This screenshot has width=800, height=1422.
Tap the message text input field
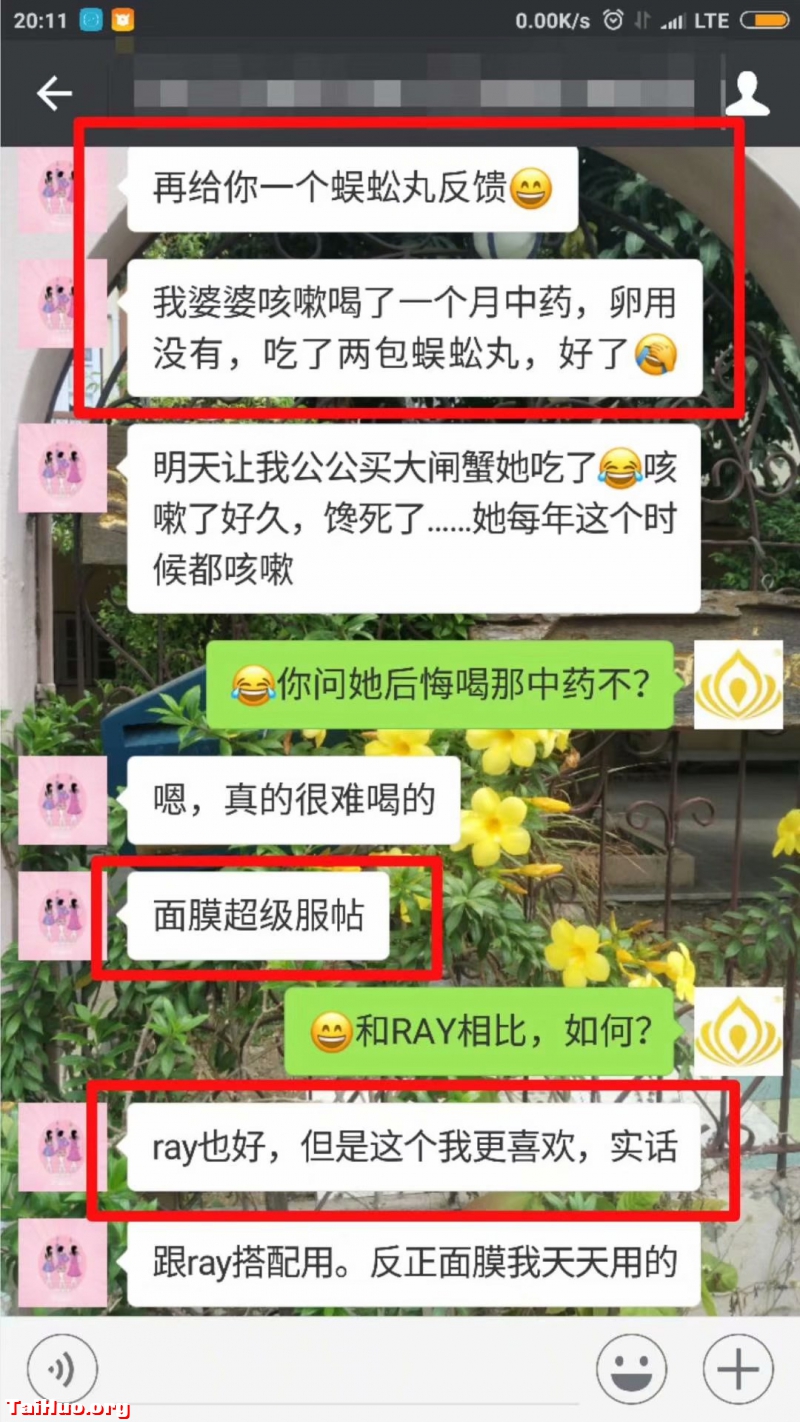pos(345,1369)
